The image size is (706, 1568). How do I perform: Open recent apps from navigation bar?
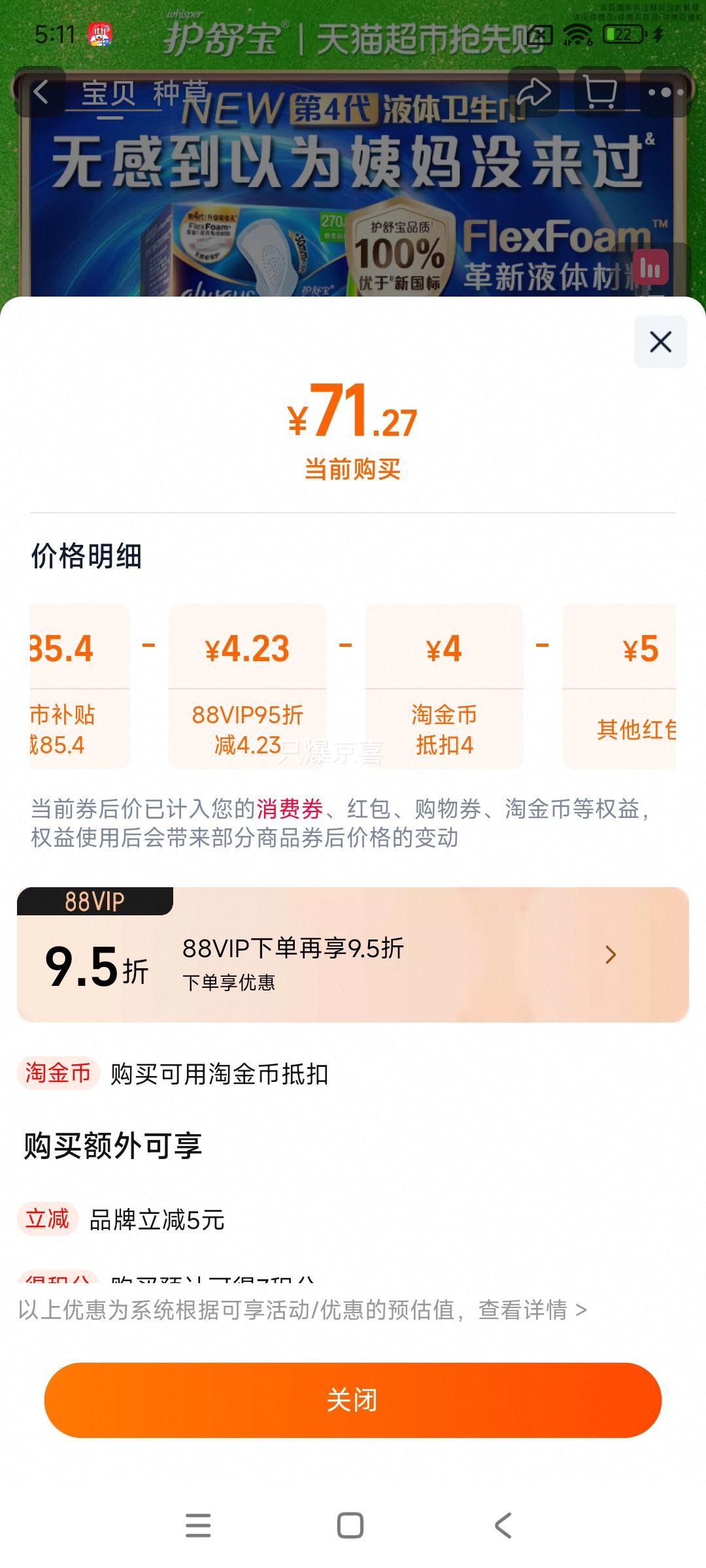tap(198, 1526)
